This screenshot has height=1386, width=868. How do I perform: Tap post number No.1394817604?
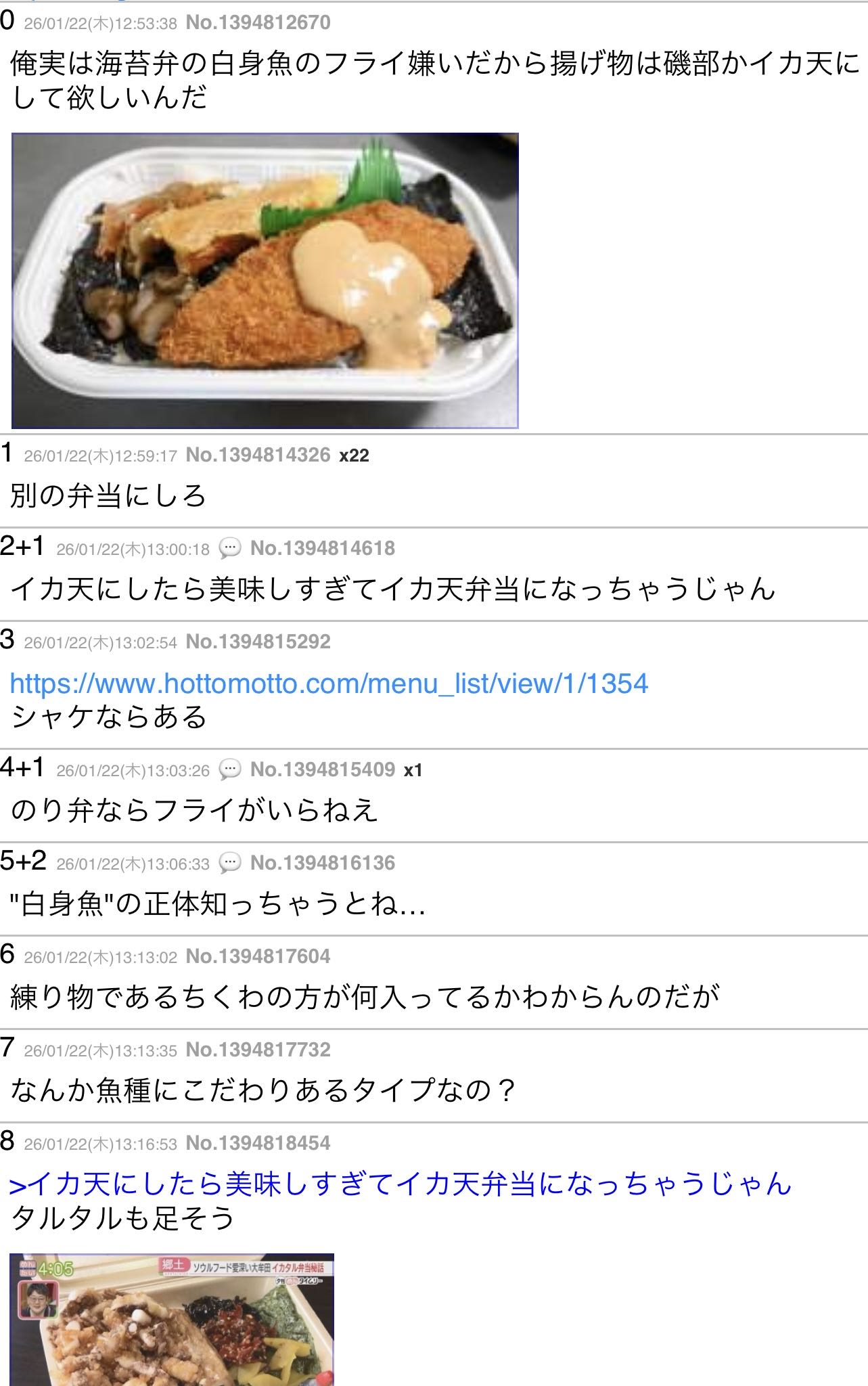click(258, 956)
